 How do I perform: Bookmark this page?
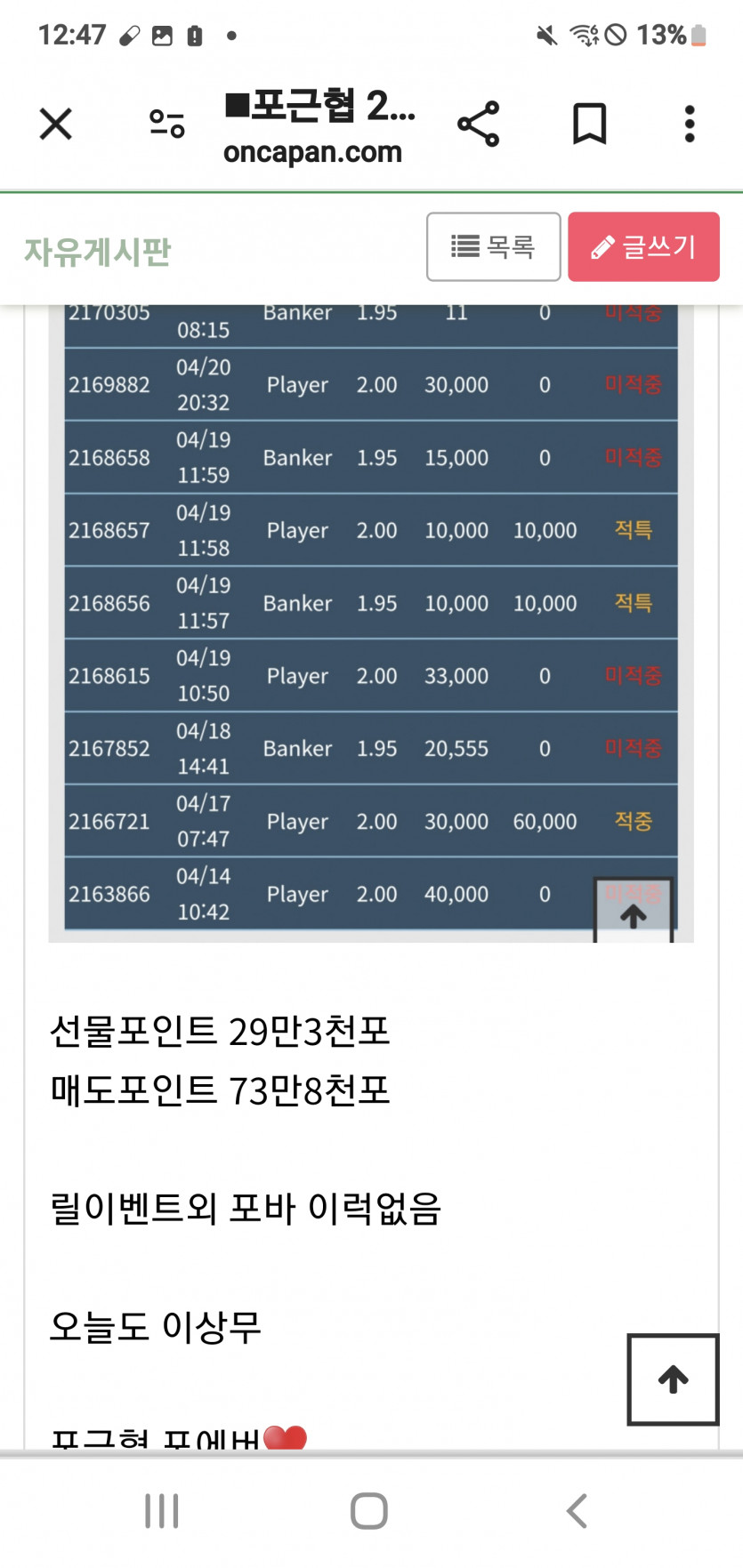tap(589, 124)
